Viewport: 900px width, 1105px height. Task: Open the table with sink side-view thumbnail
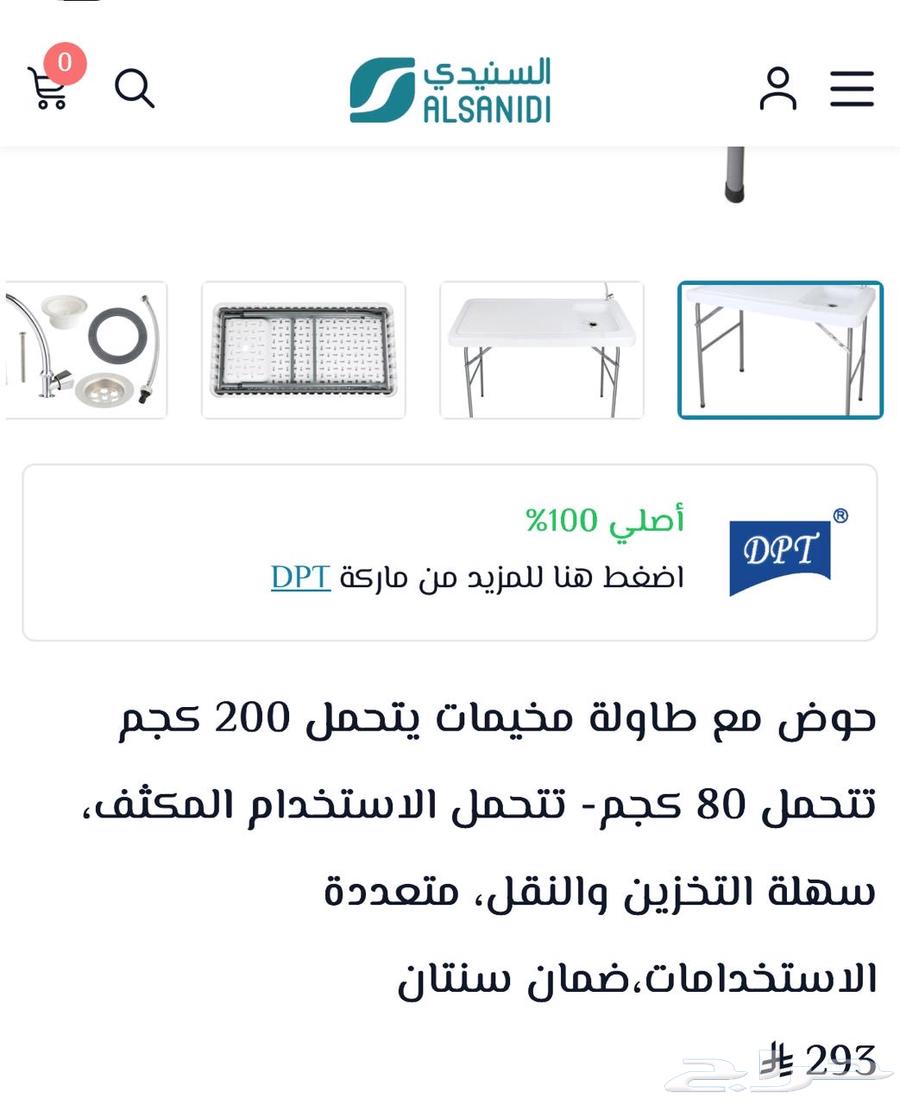540,350
